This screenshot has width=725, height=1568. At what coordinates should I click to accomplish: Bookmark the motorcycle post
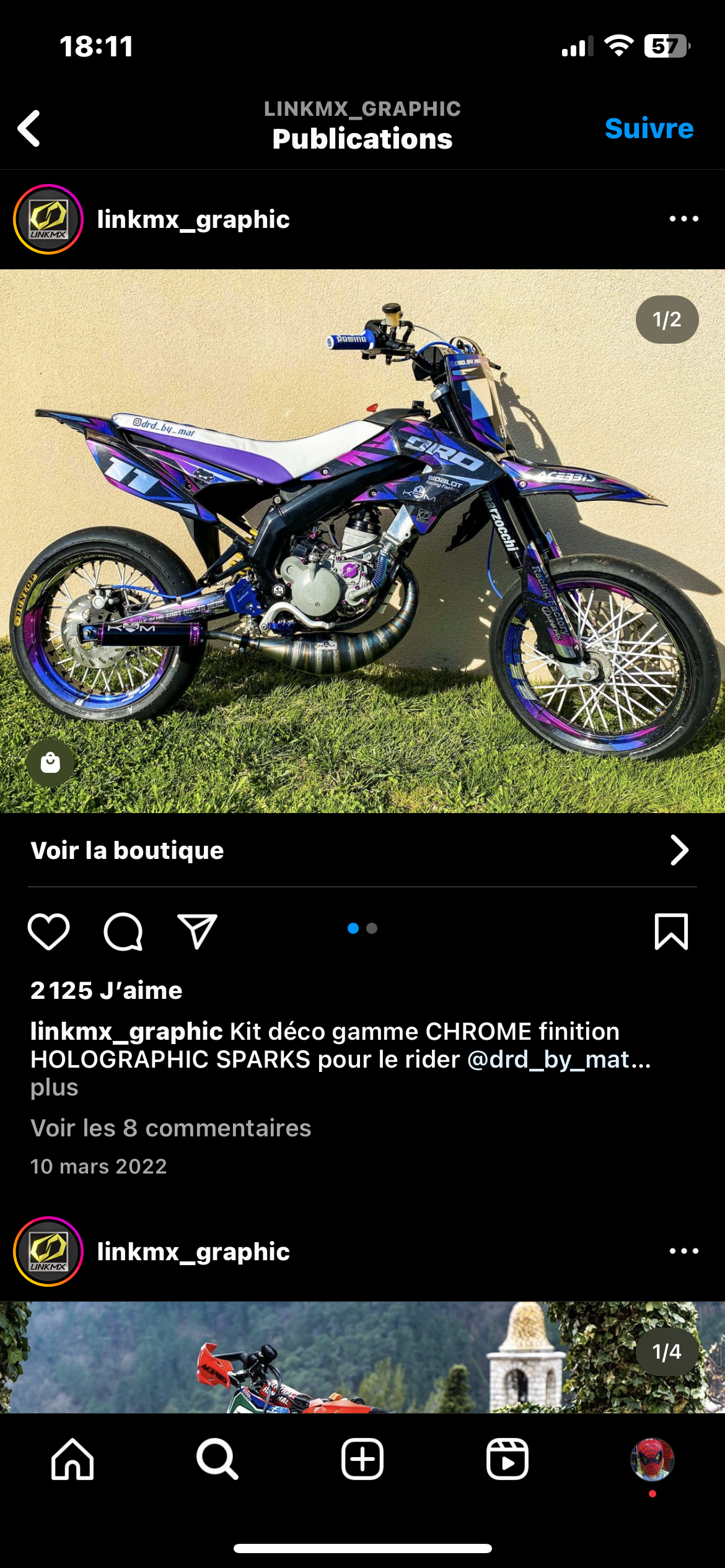click(x=671, y=931)
